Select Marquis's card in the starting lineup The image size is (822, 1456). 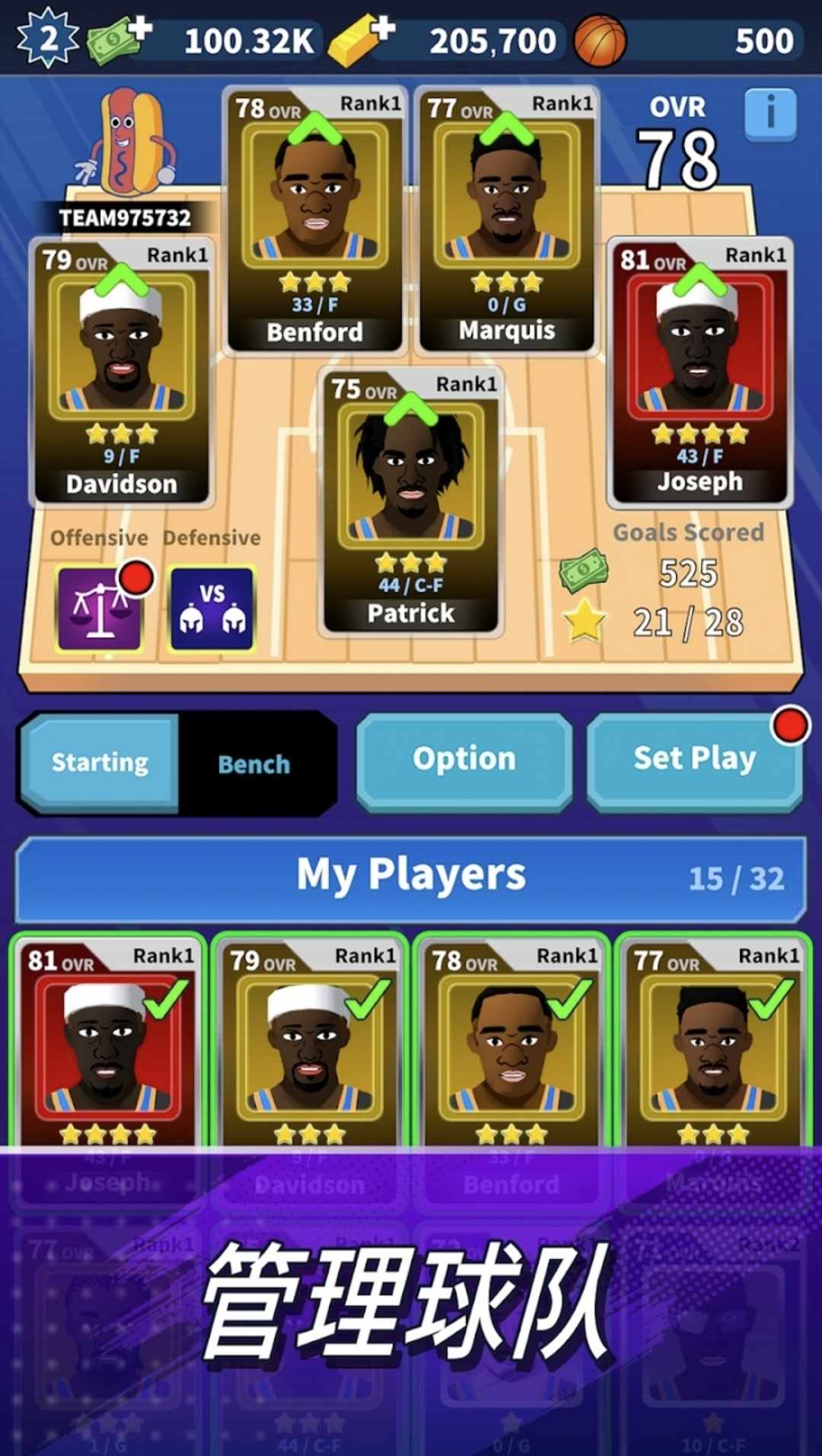click(x=507, y=221)
